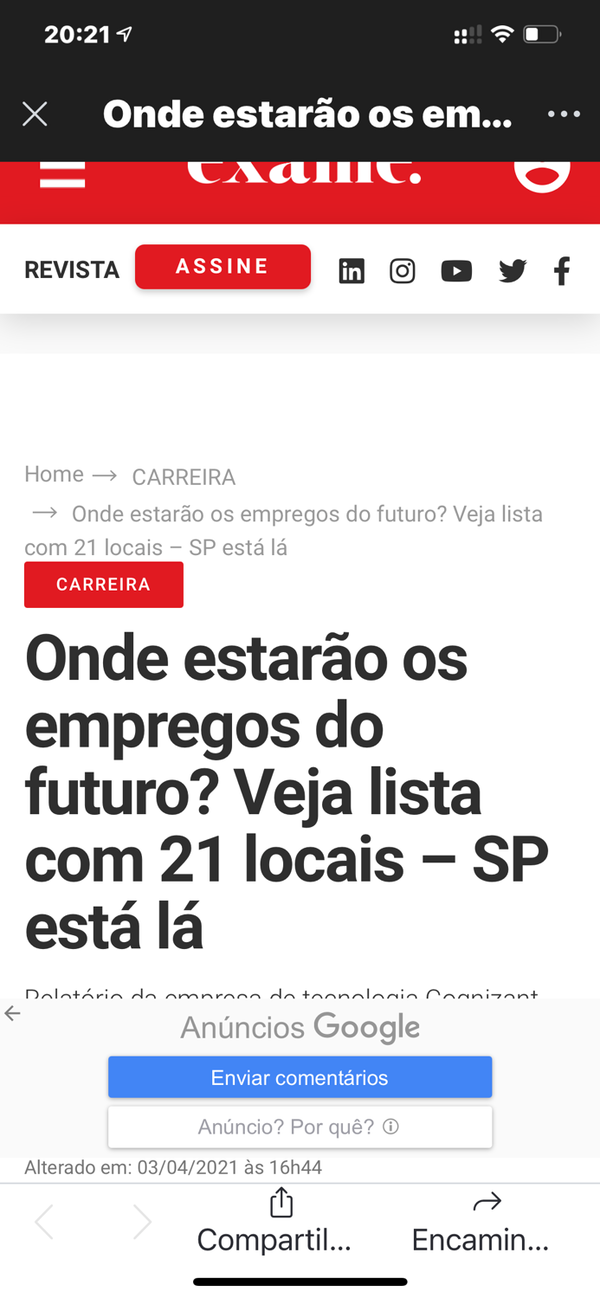Close the in-app browser
This screenshot has width=600, height=1298.
coord(35,115)
